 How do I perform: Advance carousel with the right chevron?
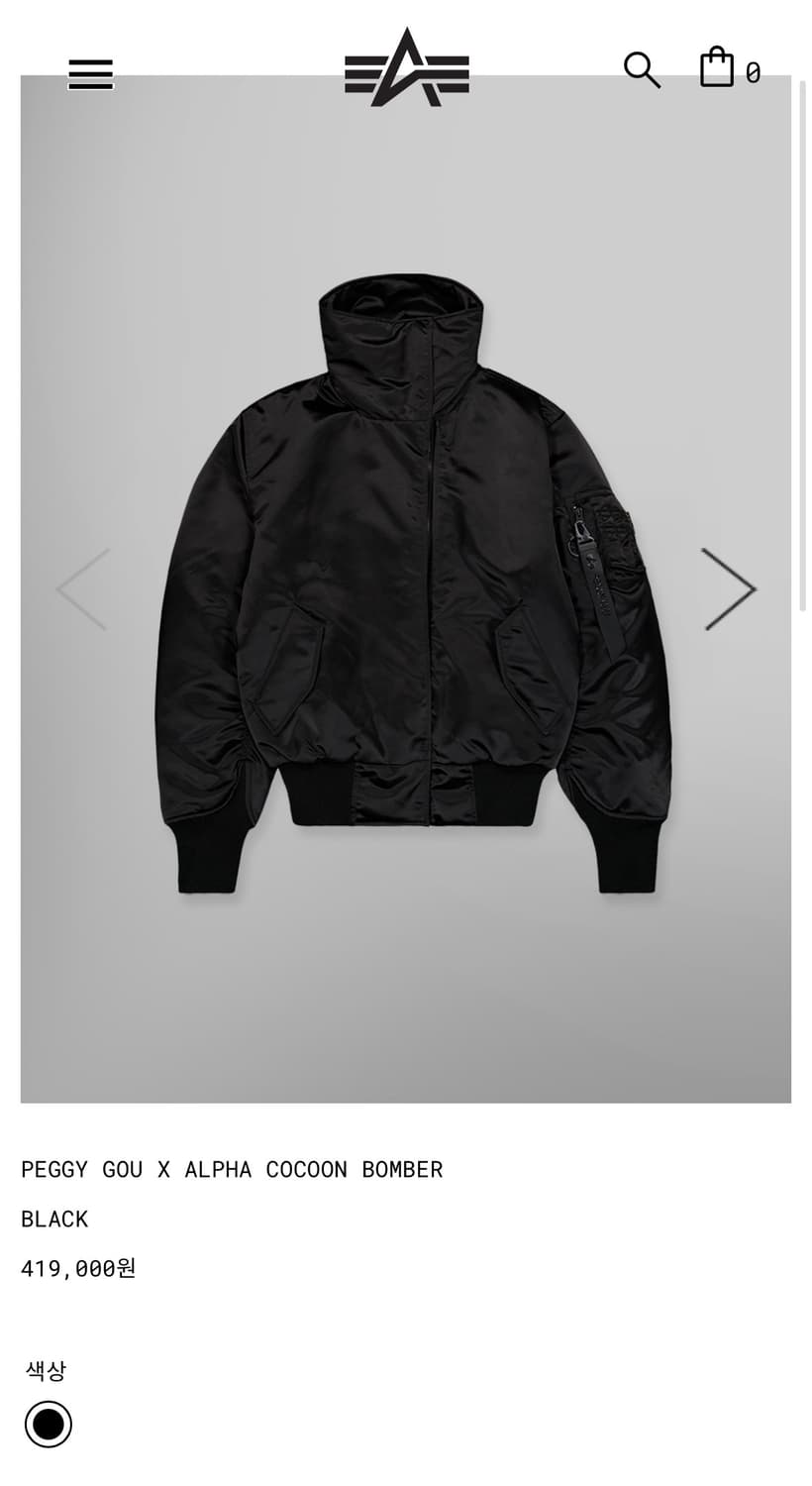coord(728,587)
